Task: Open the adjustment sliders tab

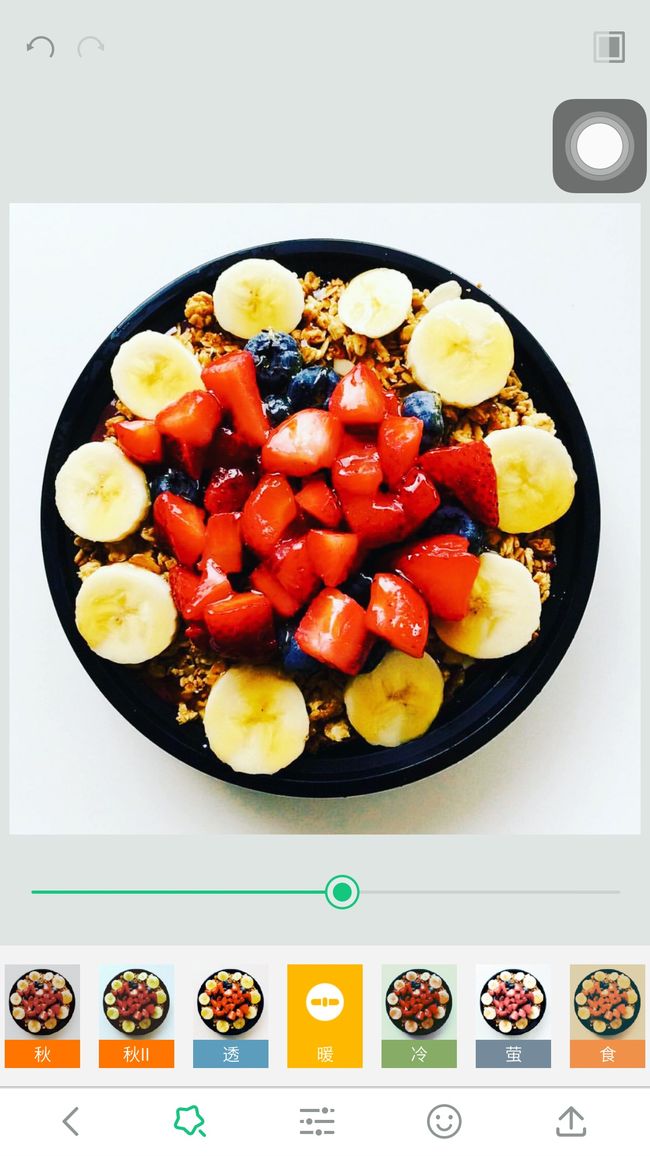Action: coord(317,1121)
